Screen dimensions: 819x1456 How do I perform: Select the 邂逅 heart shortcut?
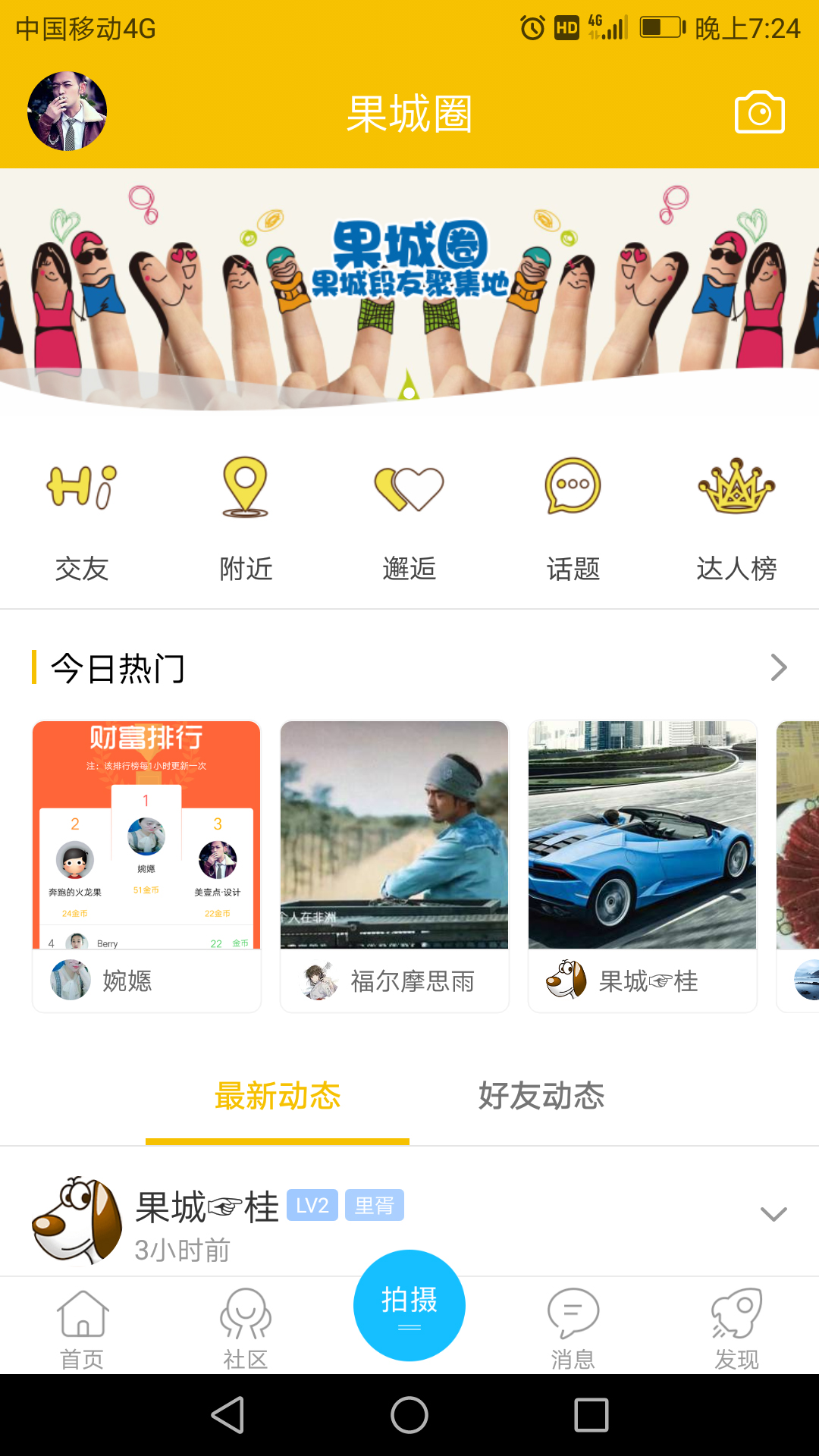(409, 519)
